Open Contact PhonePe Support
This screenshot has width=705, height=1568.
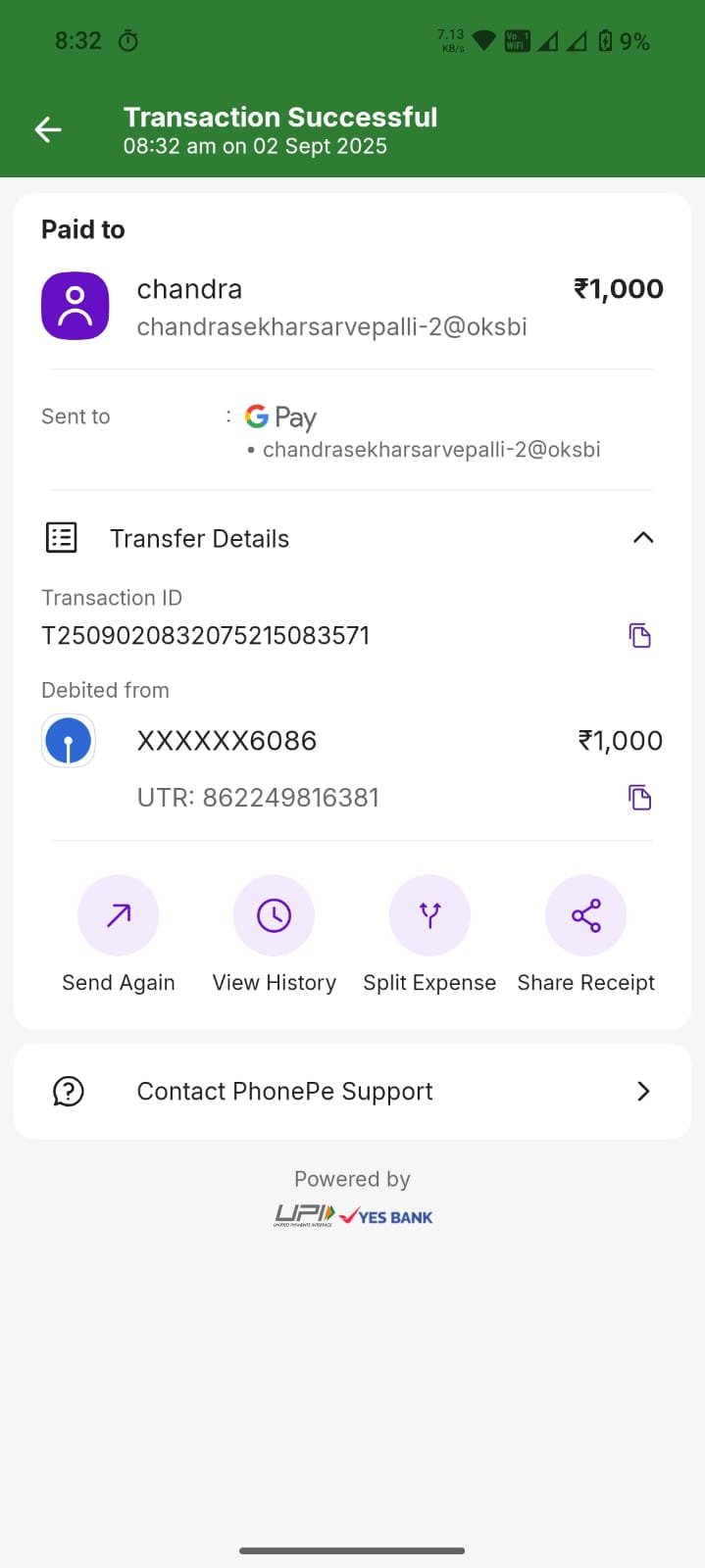pyautogui.click(x=352, y=1092)
